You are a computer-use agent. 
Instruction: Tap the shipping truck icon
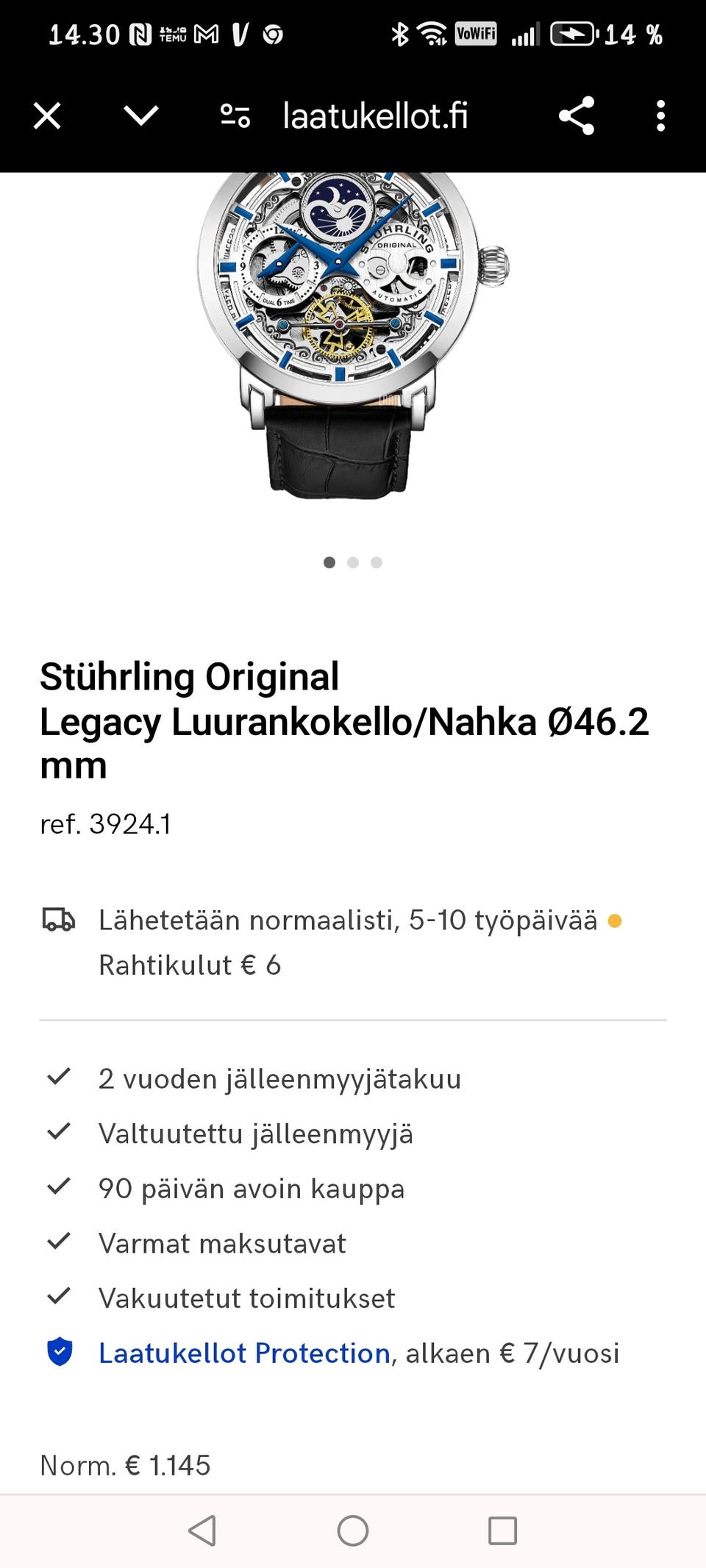coord(57,920)
